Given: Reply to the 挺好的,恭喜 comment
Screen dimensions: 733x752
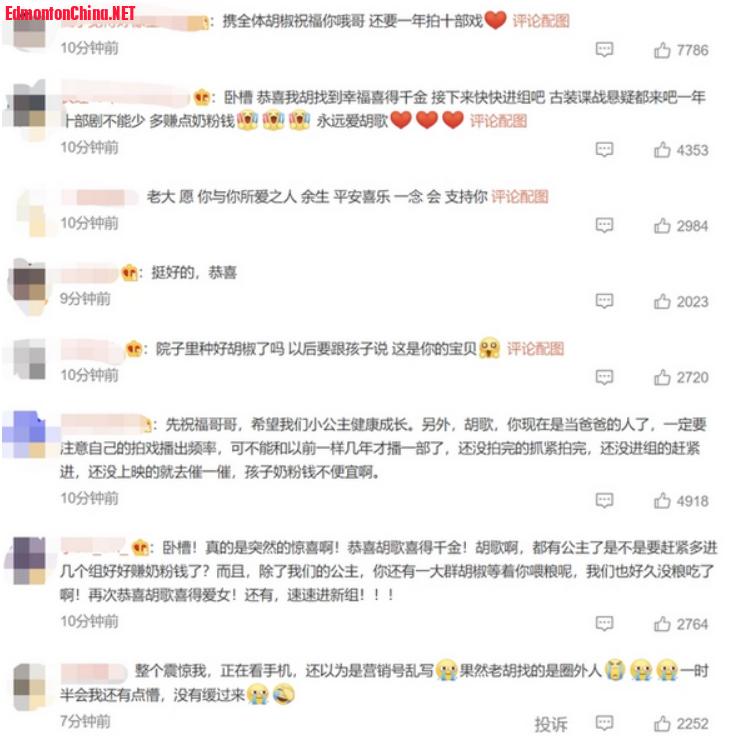Looking at the screenshot, I should click(604, 301).
